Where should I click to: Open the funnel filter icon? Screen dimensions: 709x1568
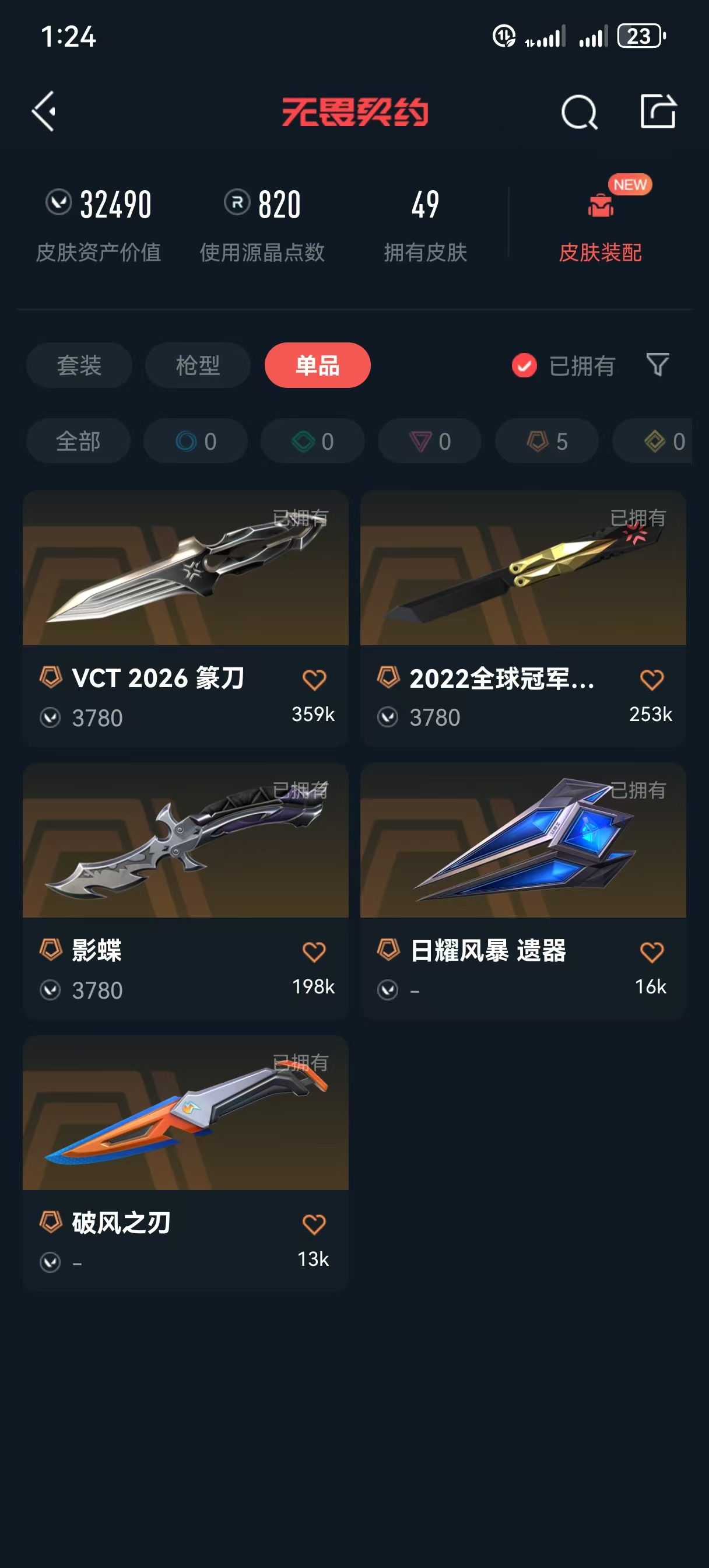point(657,365)
